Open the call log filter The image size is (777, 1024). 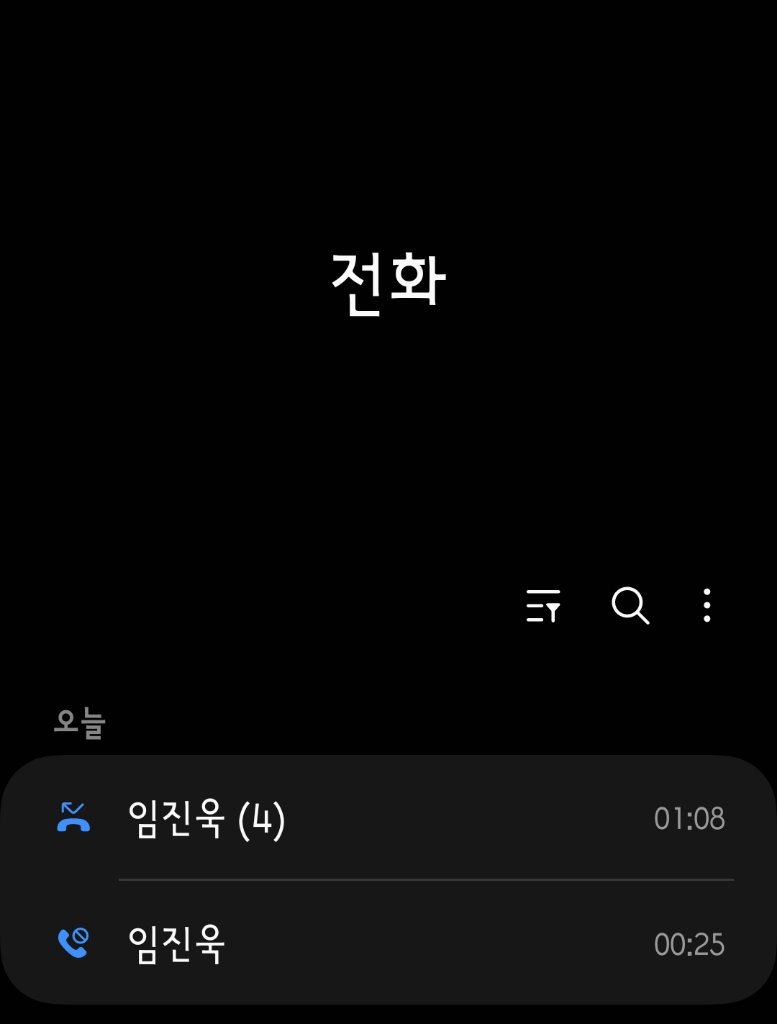[x=544, y=606]
